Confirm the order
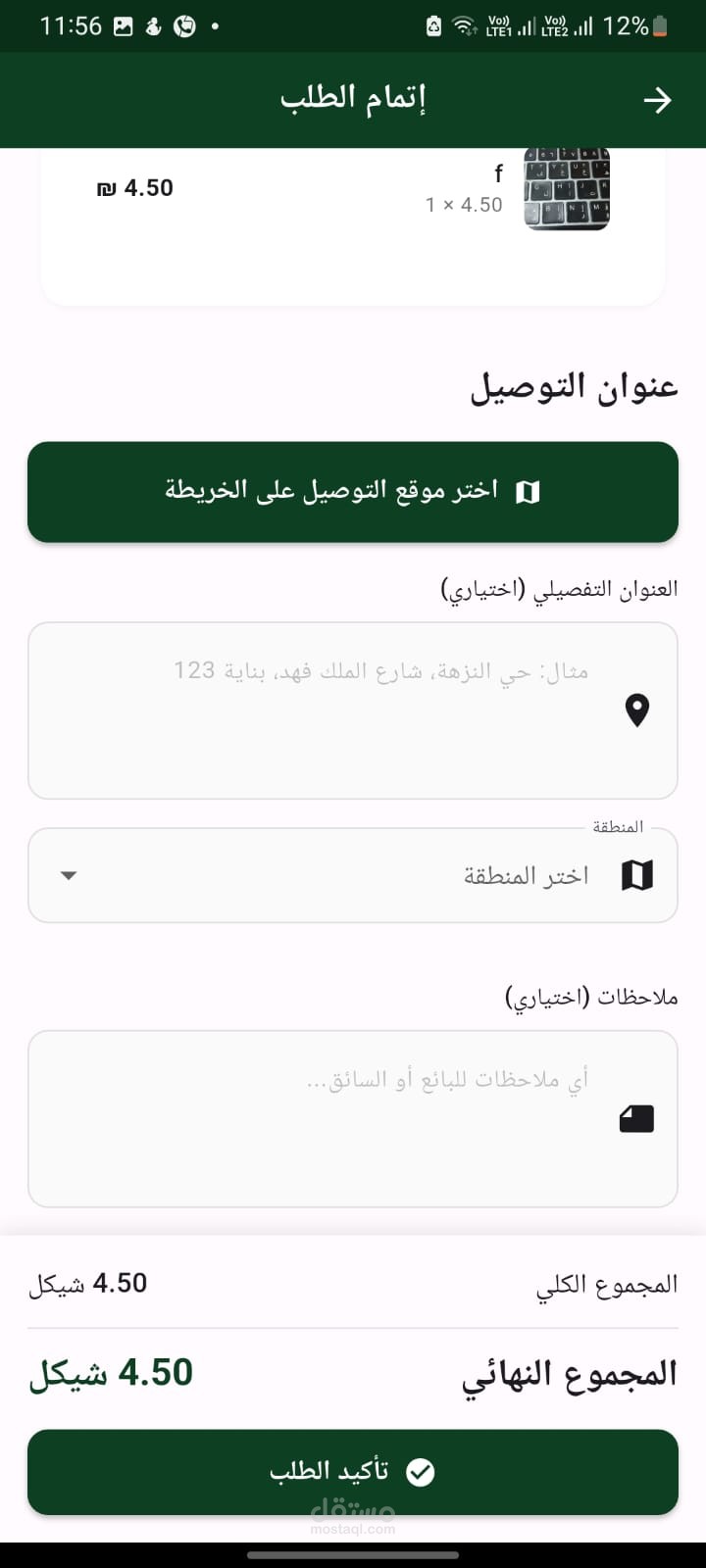706x1568 pixels. (353, 1472)
